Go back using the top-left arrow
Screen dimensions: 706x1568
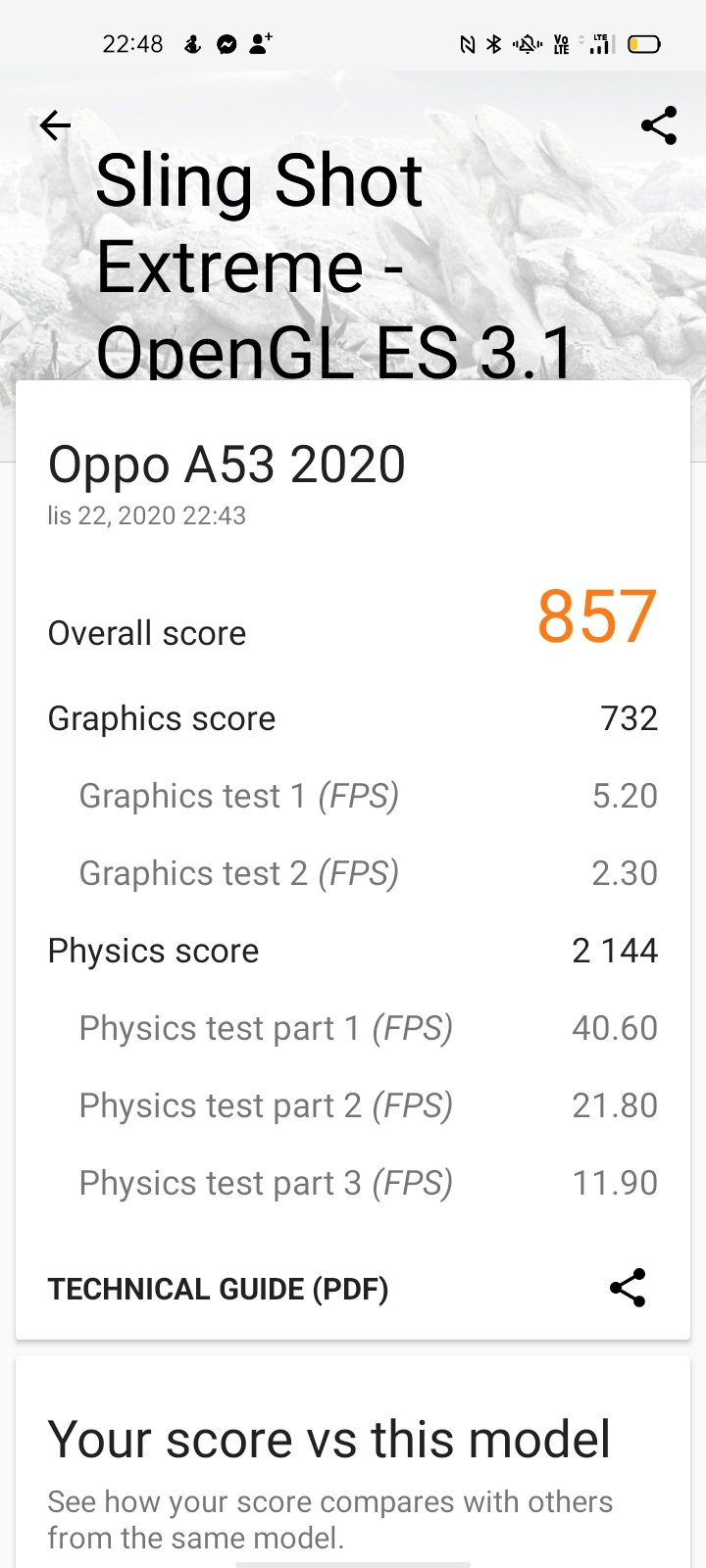point(55,125)
